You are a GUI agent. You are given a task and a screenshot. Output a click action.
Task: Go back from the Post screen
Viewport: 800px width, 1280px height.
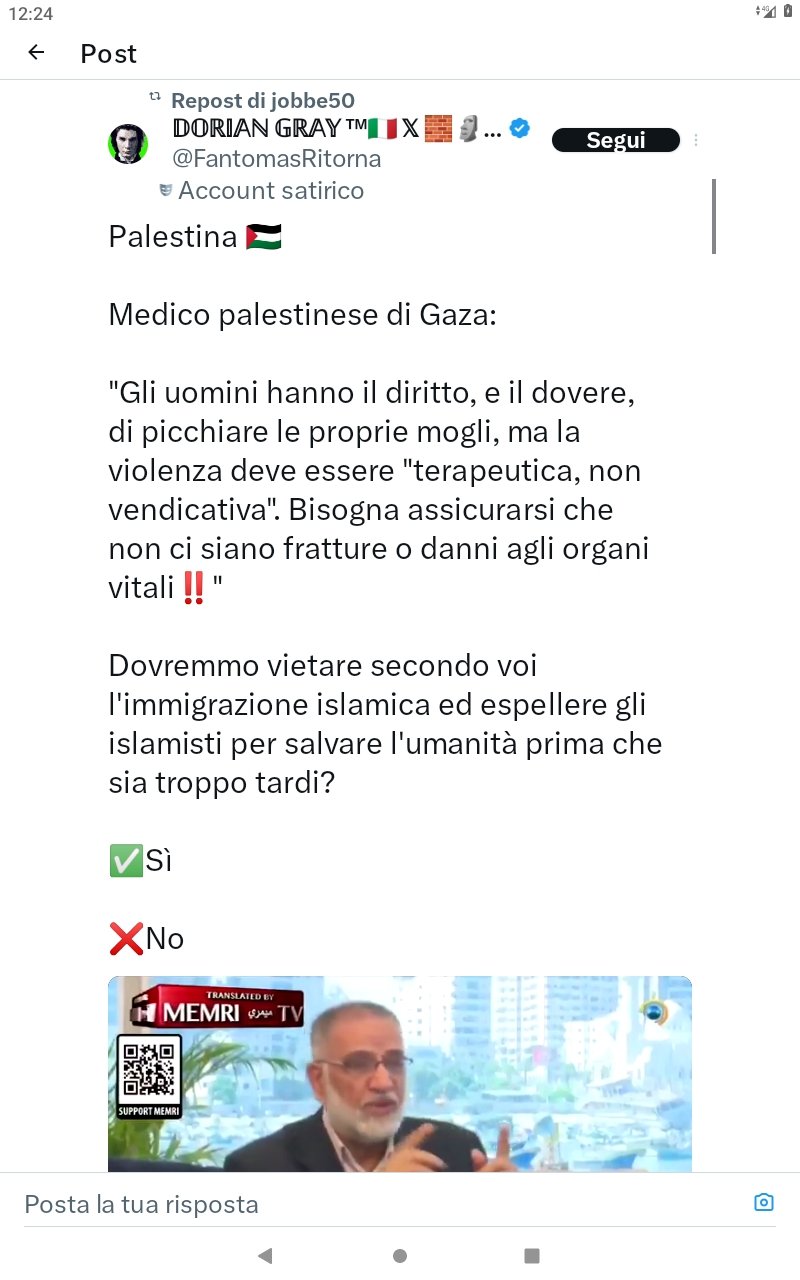37,53
